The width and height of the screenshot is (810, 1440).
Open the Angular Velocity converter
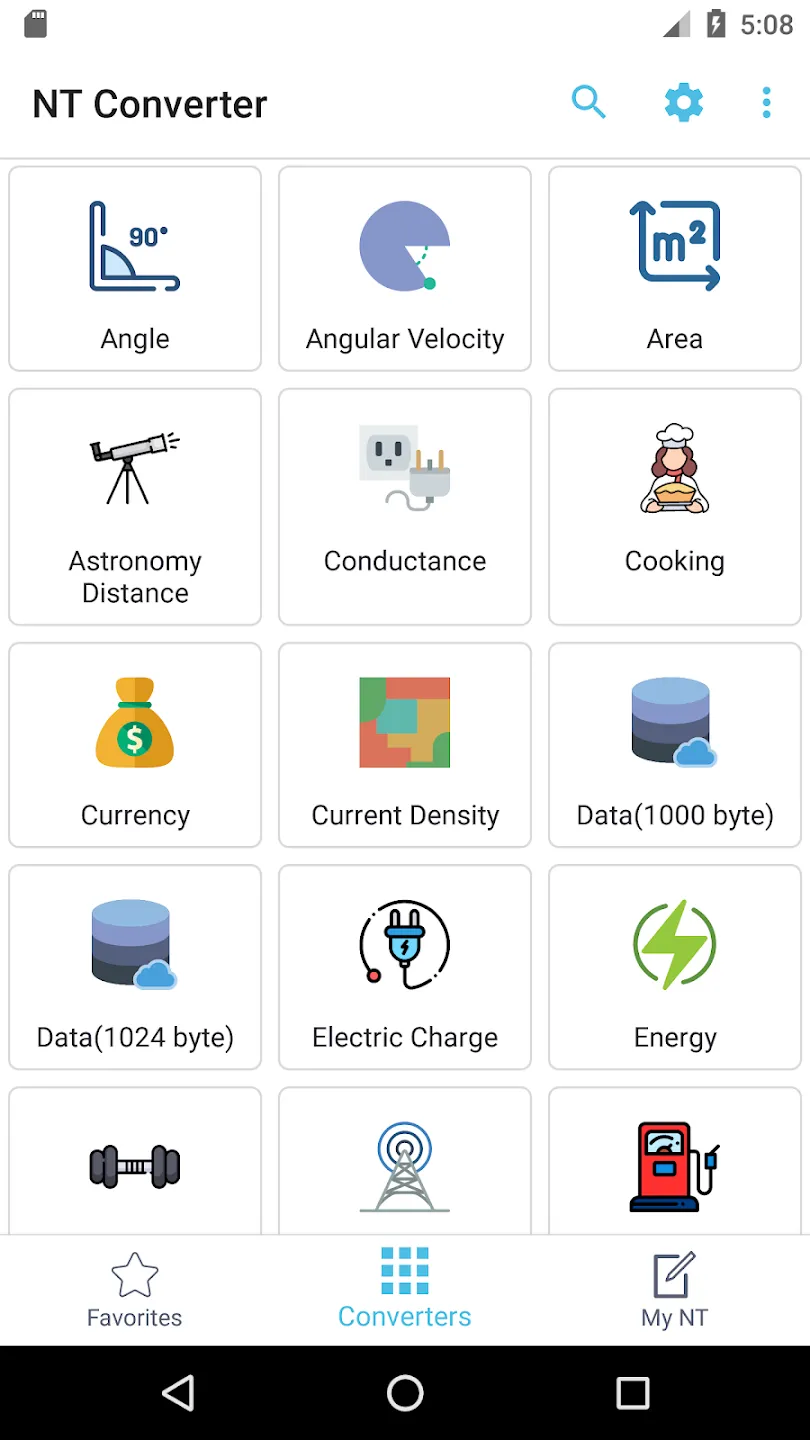point(405,269)
